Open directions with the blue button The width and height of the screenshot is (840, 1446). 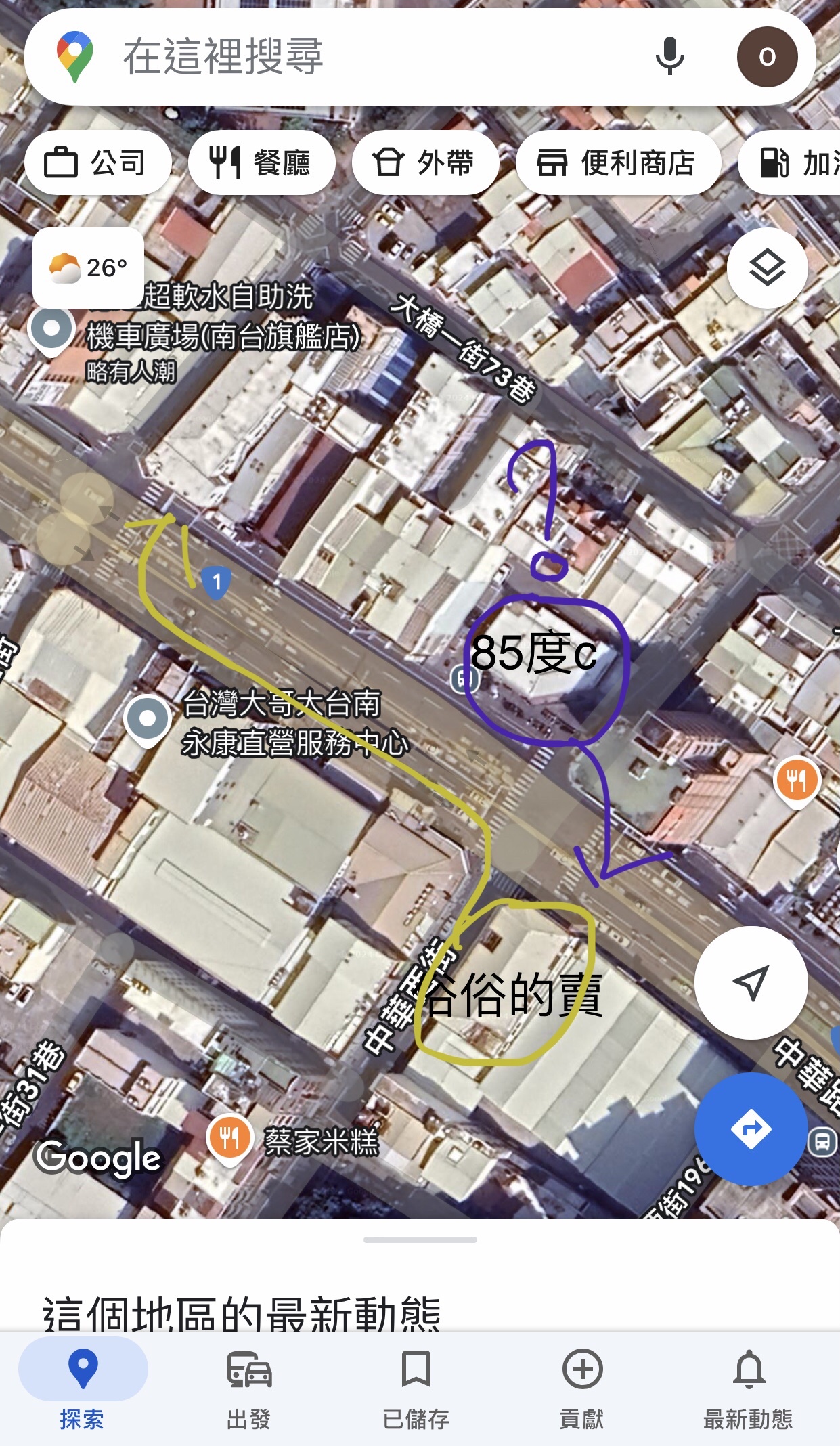click(x=751, y=1129)
